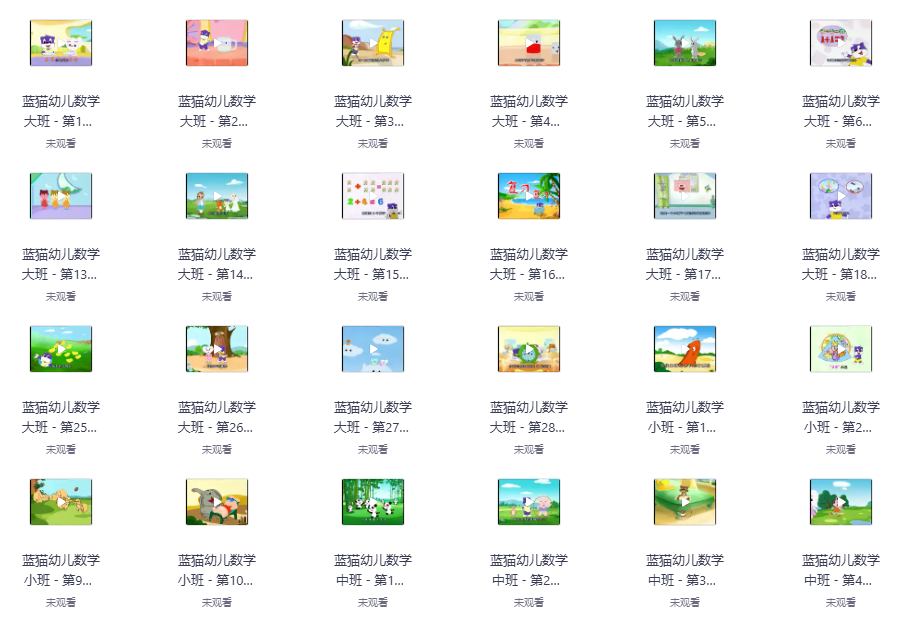Screen dimensions: 911x620
Task: Select the 中班 第3 video
Action: (x=685, y=502)
